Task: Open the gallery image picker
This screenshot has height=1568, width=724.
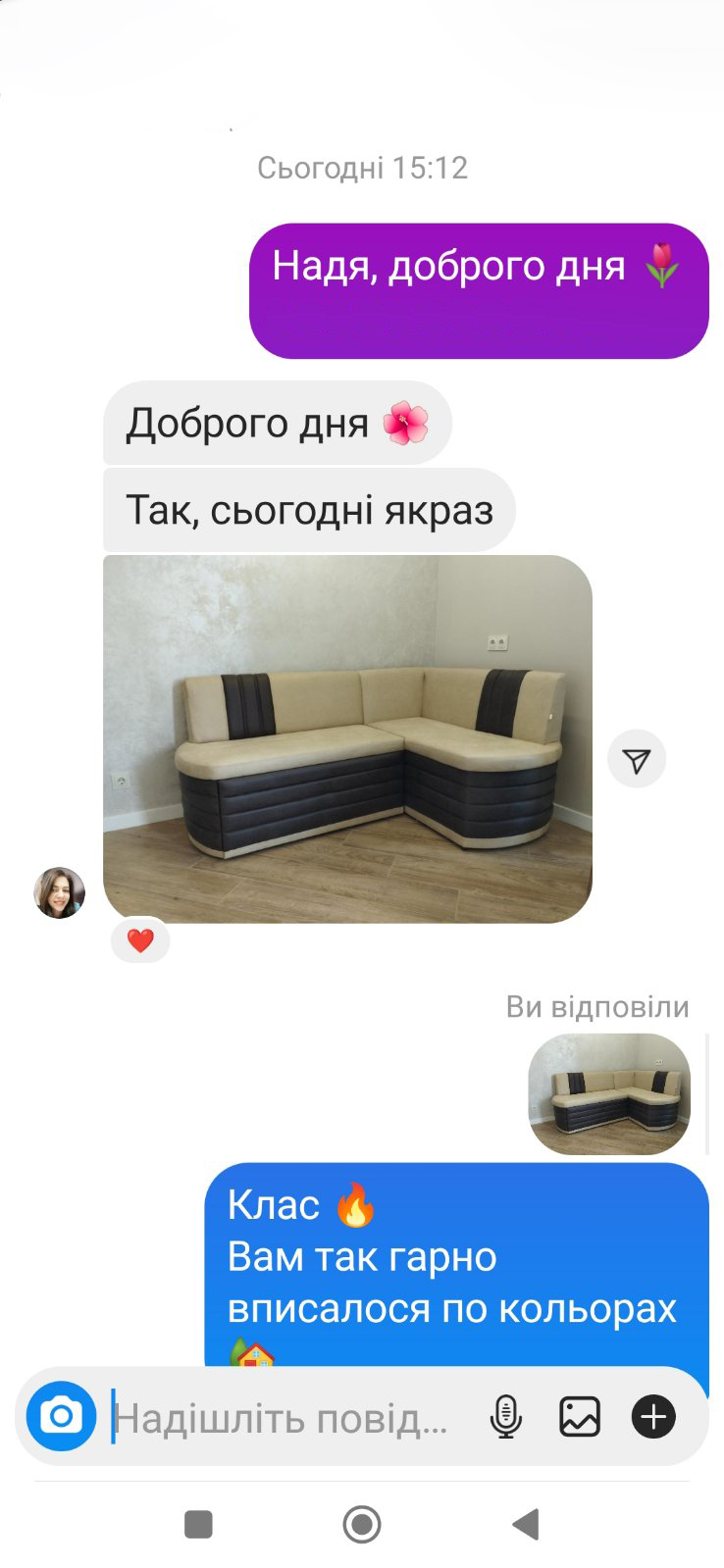Action: click(580, 1417)
